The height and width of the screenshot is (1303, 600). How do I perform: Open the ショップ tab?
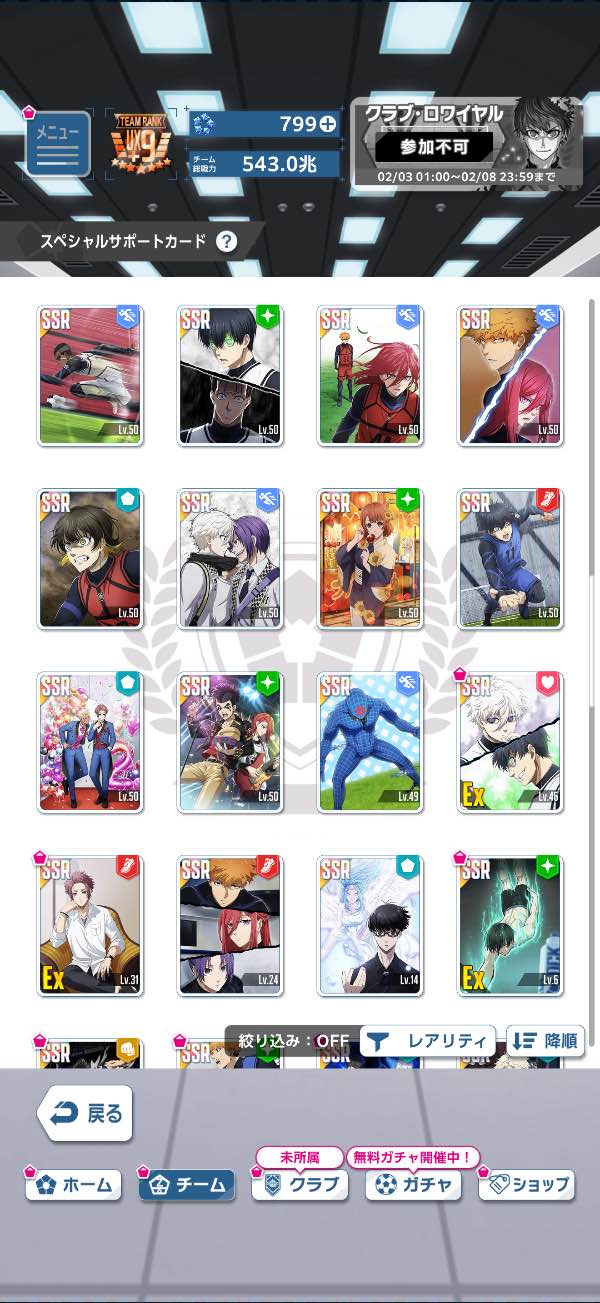(528, 1185)
